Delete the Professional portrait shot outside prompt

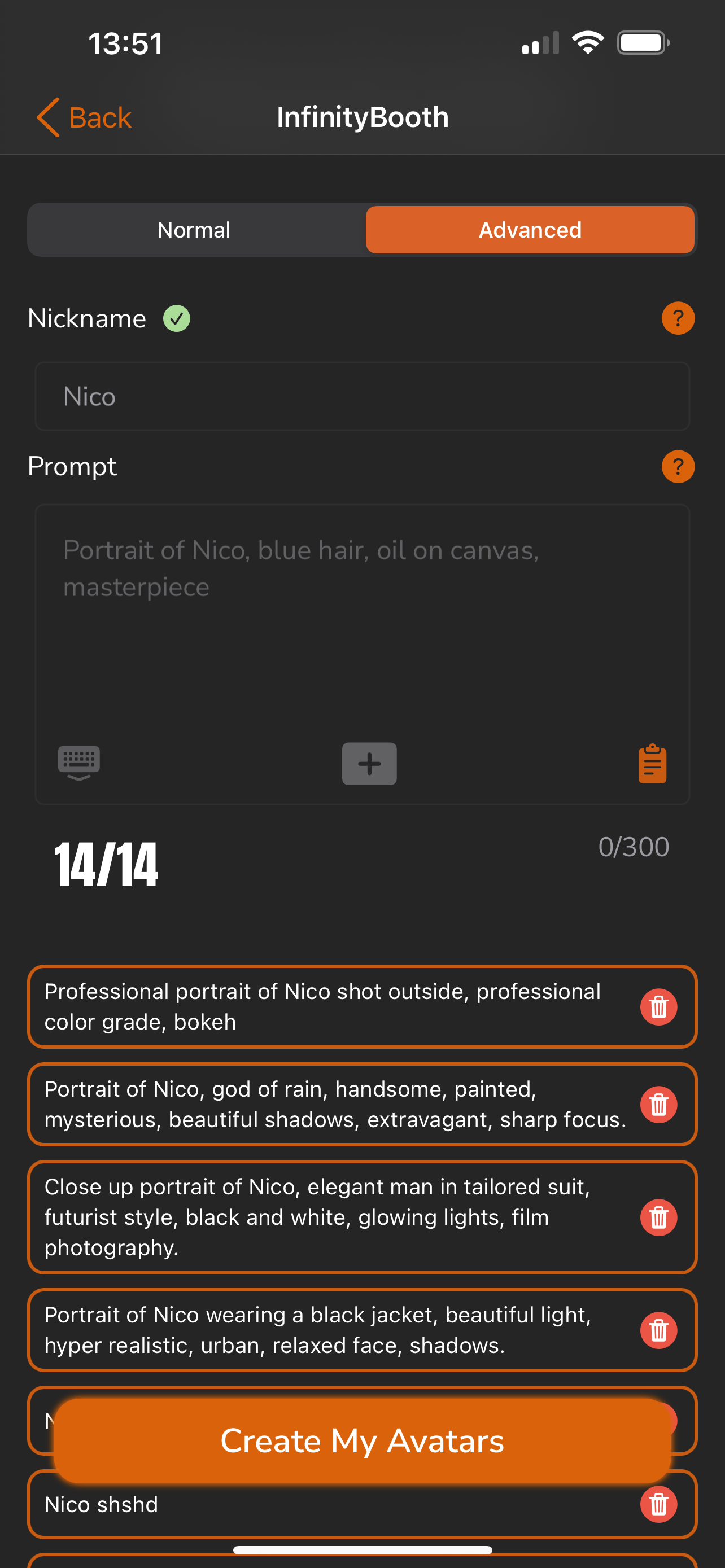click(x=658, y=1007)
